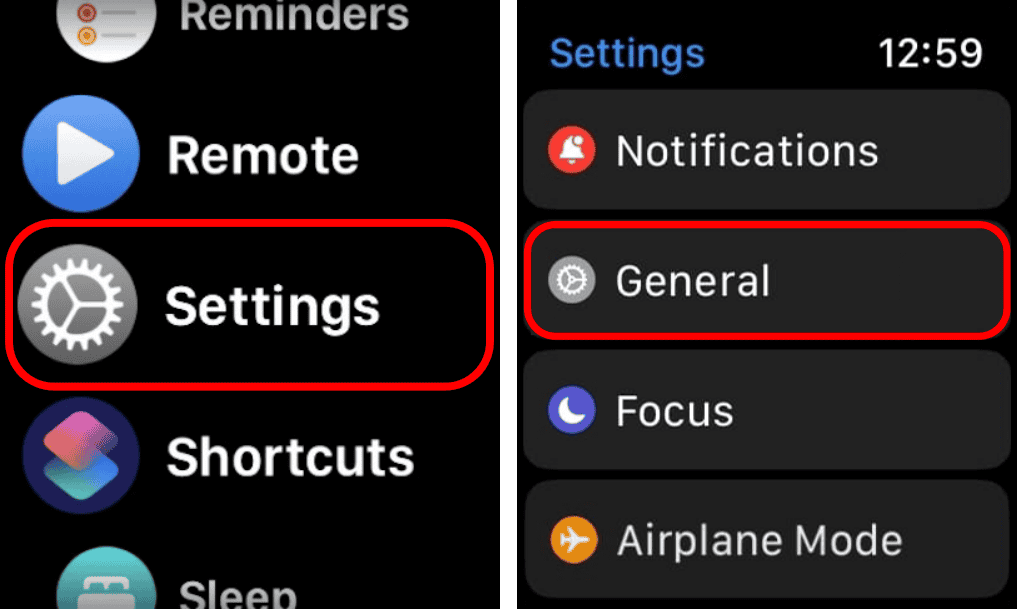The width and height of the screenshot is (1017, 609).
Task: Open Notifications settings
Action: [766, 151]
